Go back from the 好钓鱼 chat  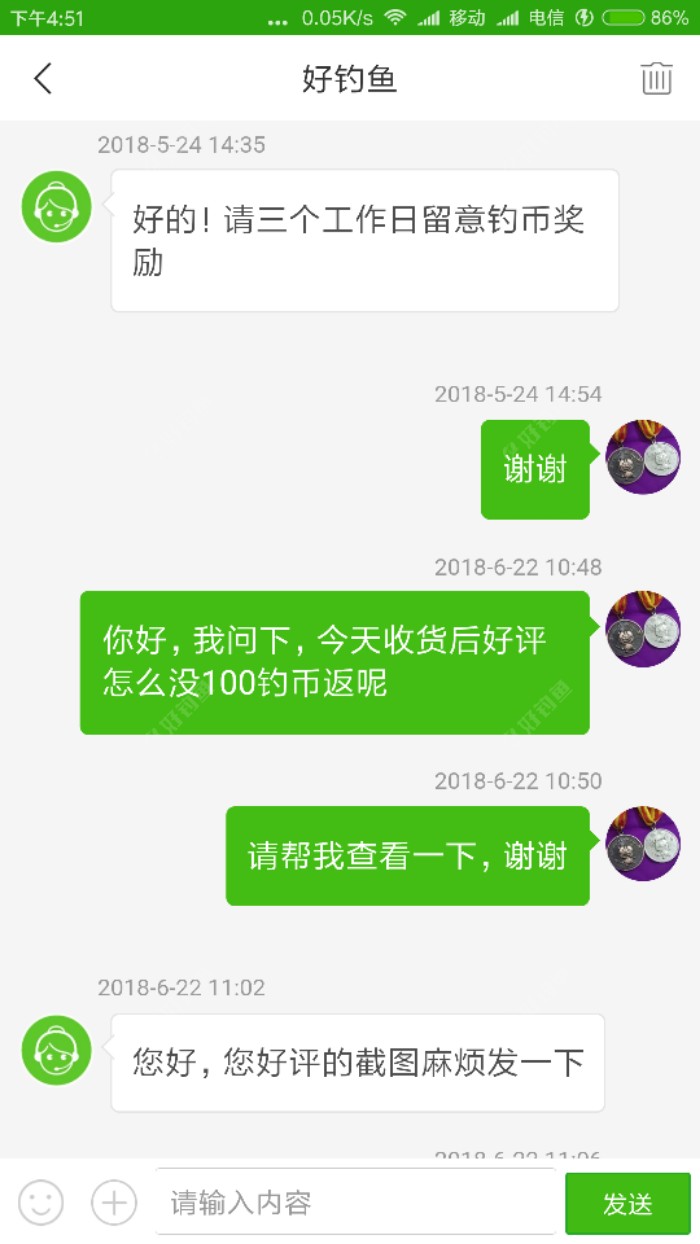[x=42, y=78]
